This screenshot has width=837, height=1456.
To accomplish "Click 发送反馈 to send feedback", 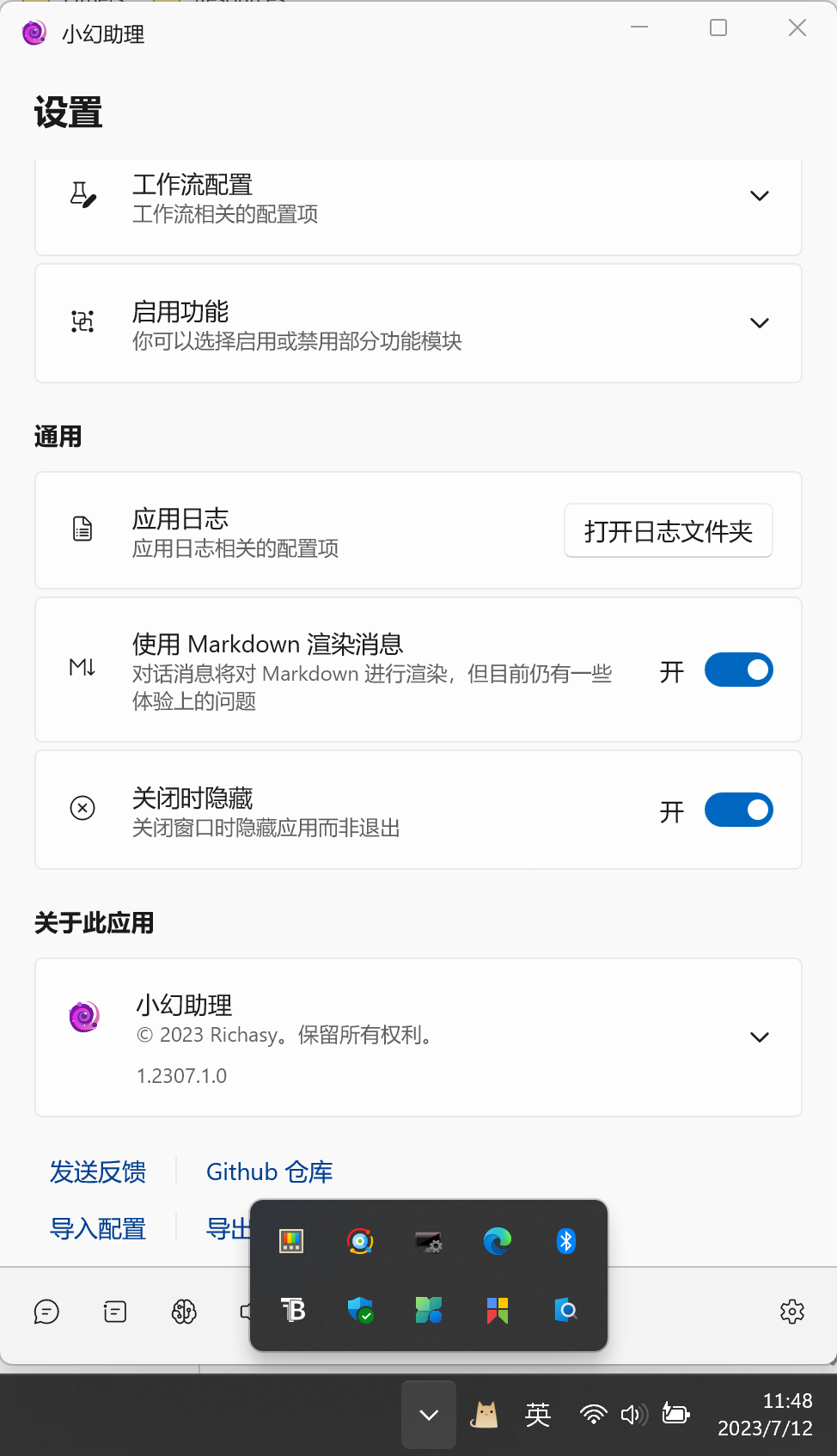I will pos(97,1172).
